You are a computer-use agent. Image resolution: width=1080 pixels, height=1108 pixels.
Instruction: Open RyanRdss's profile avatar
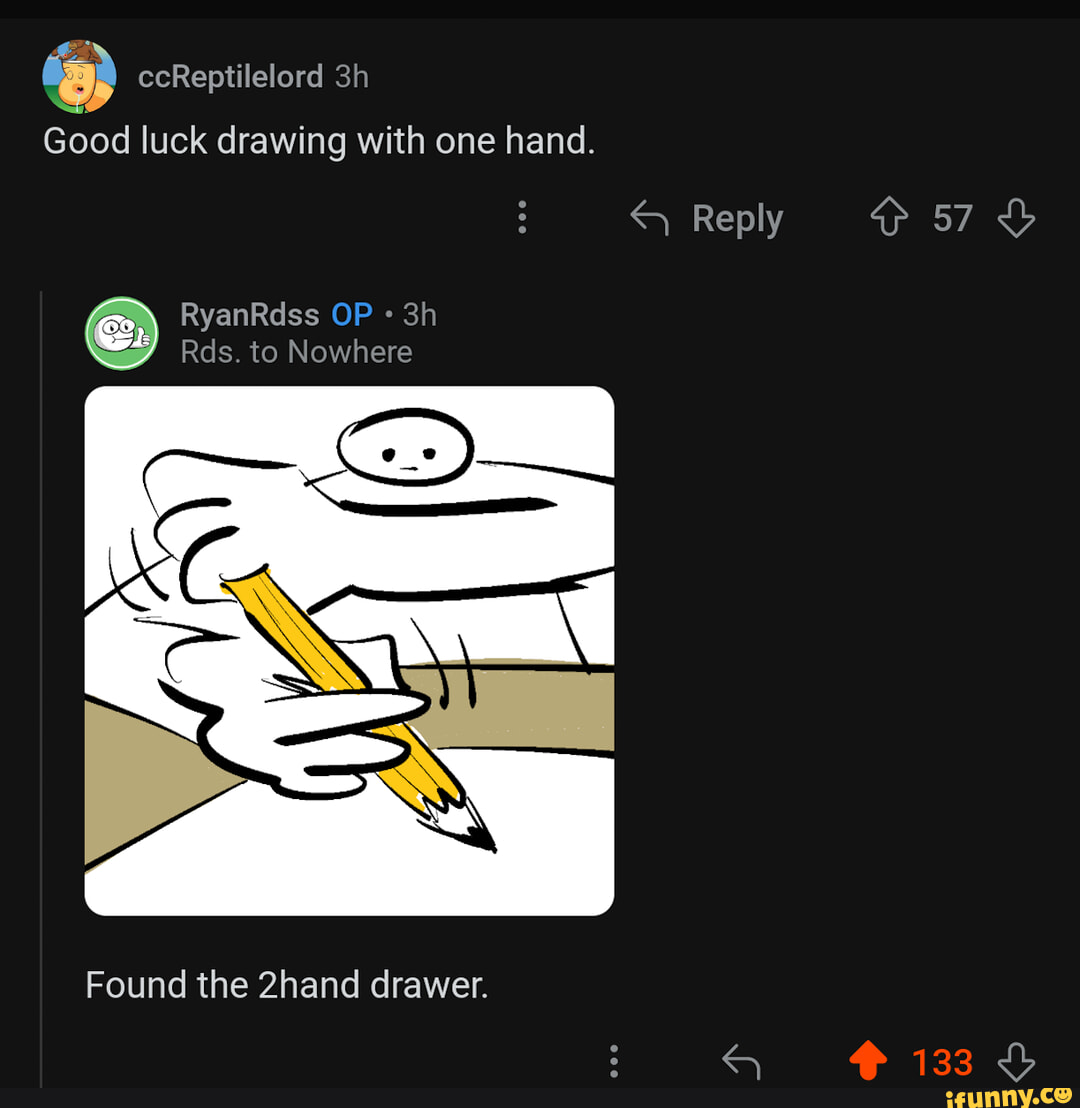[x=121, y=333]
